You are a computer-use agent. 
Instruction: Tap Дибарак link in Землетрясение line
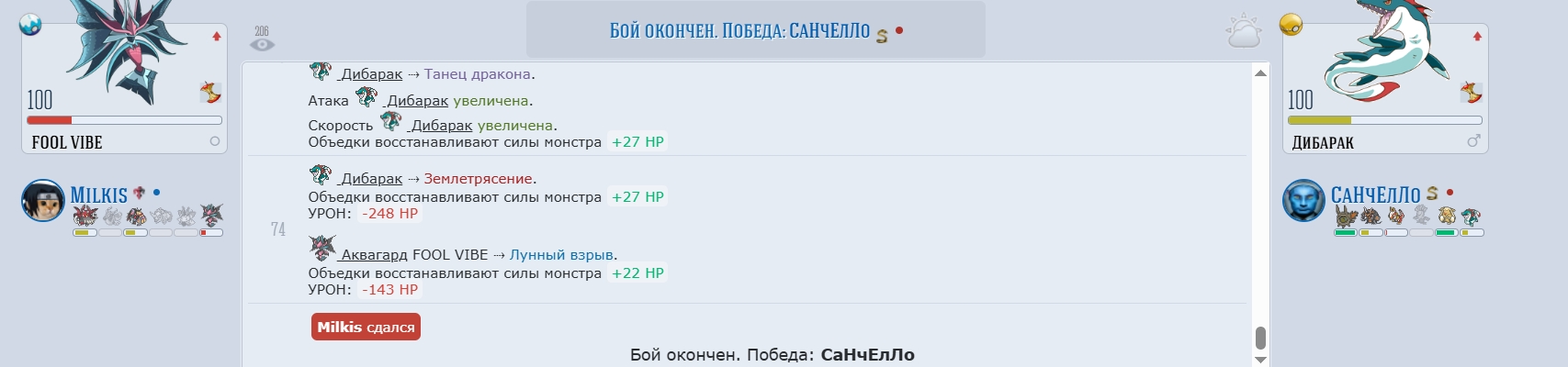coord(371,179)
